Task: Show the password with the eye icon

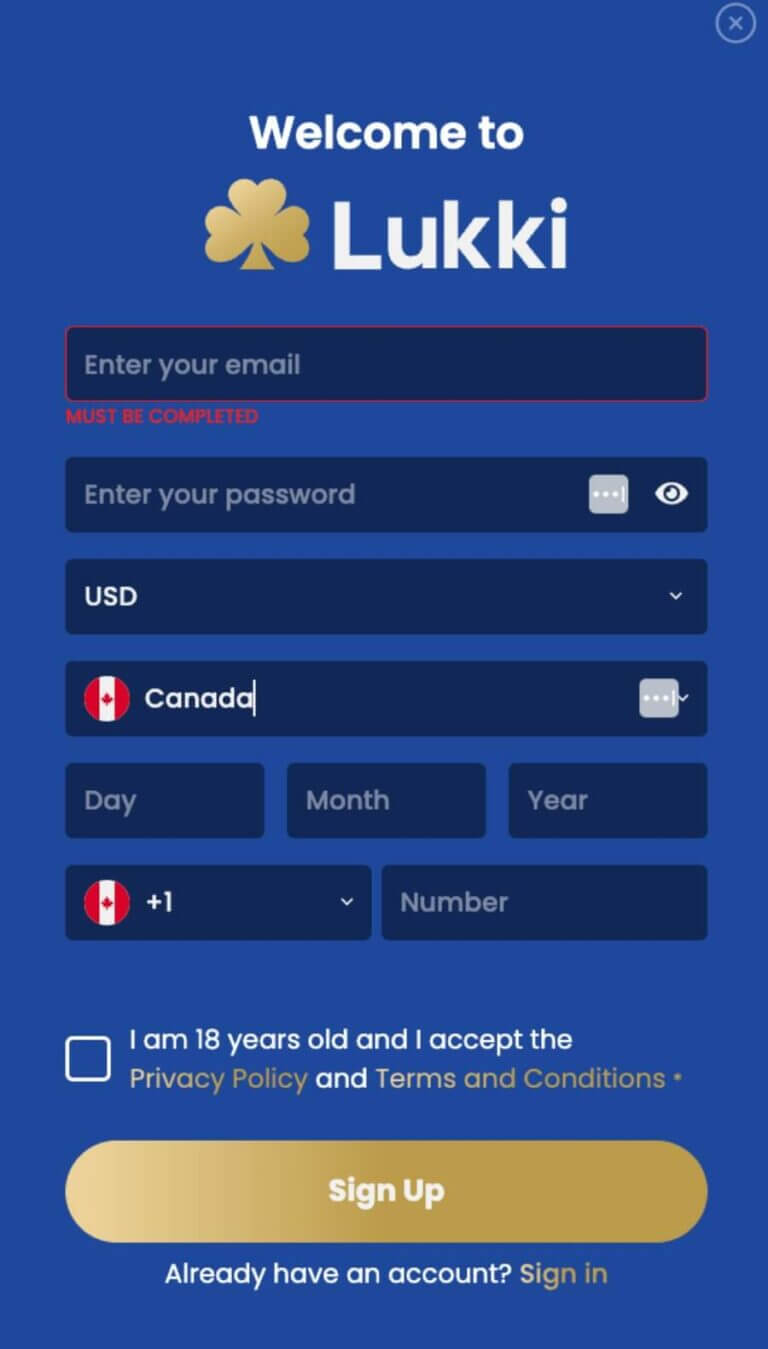Action: 671,494
